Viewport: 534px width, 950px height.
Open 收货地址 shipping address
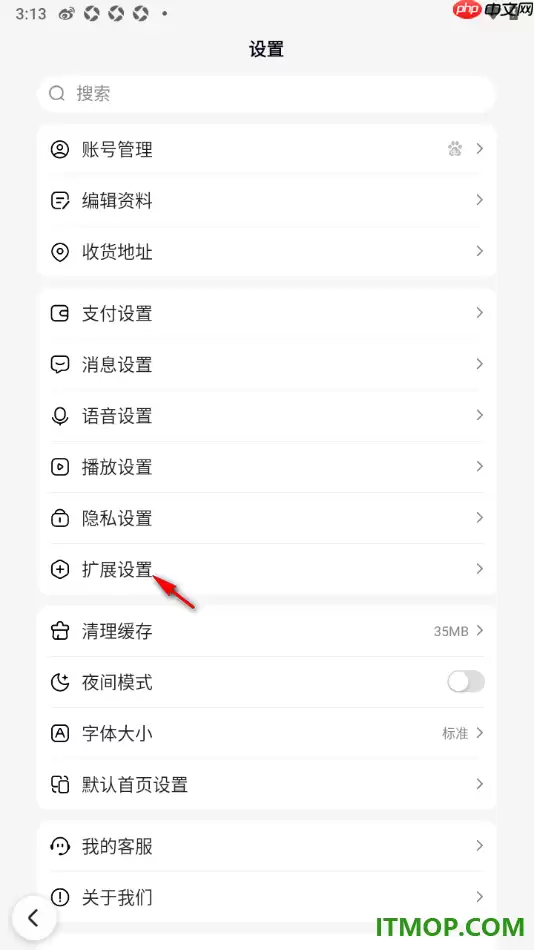266,251
